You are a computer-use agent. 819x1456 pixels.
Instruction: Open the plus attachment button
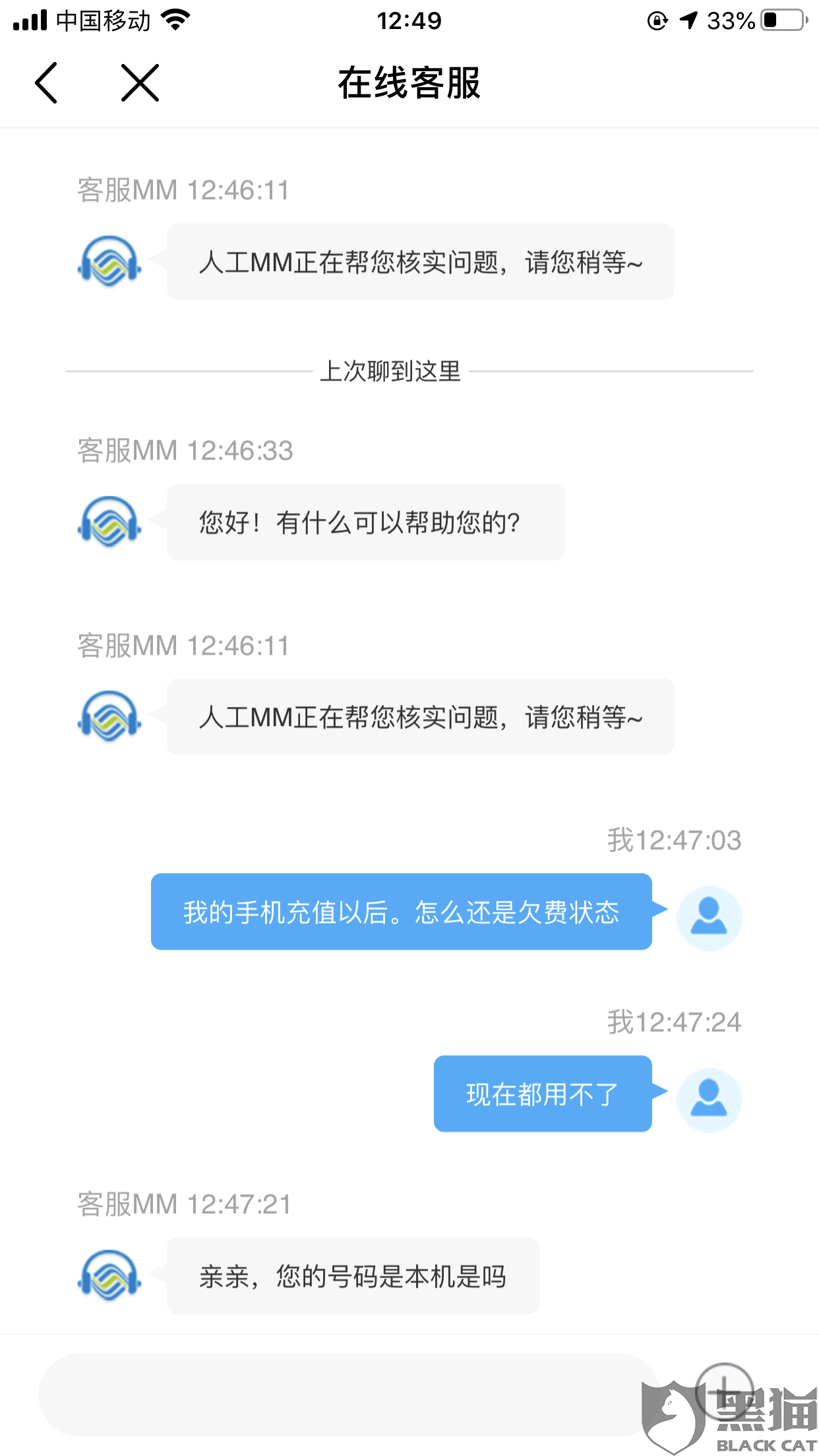(x=724, y=1393)
